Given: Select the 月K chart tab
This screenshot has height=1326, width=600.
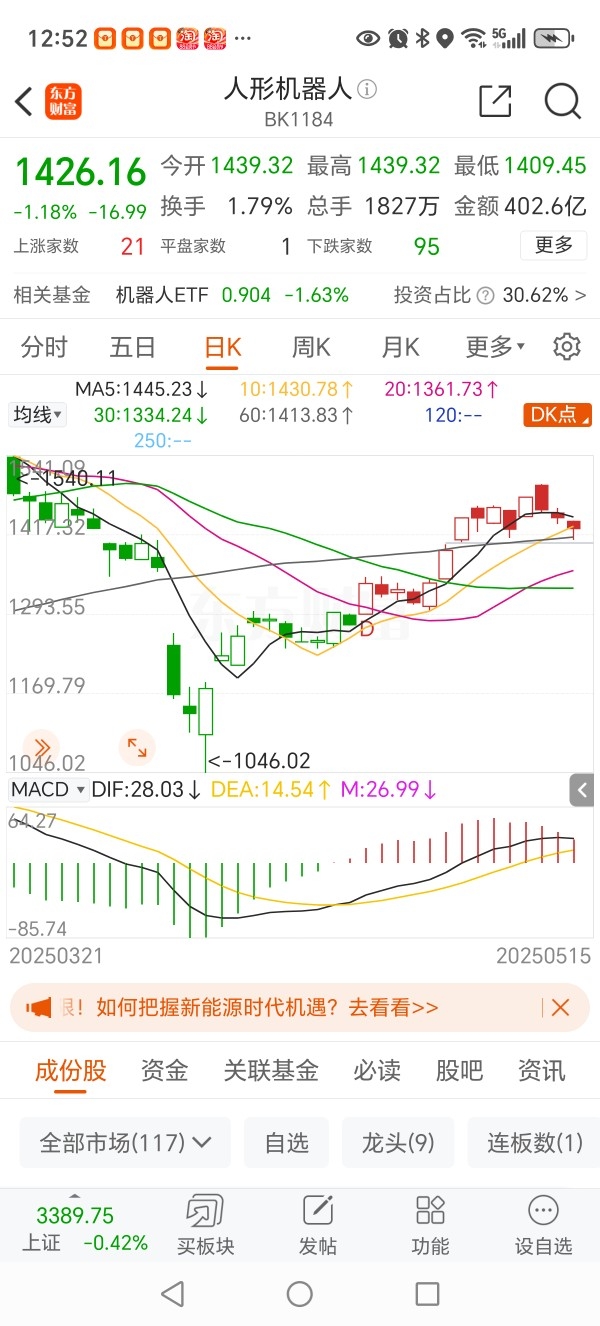Looking at the screenshot, I should [x=400, y=347].
